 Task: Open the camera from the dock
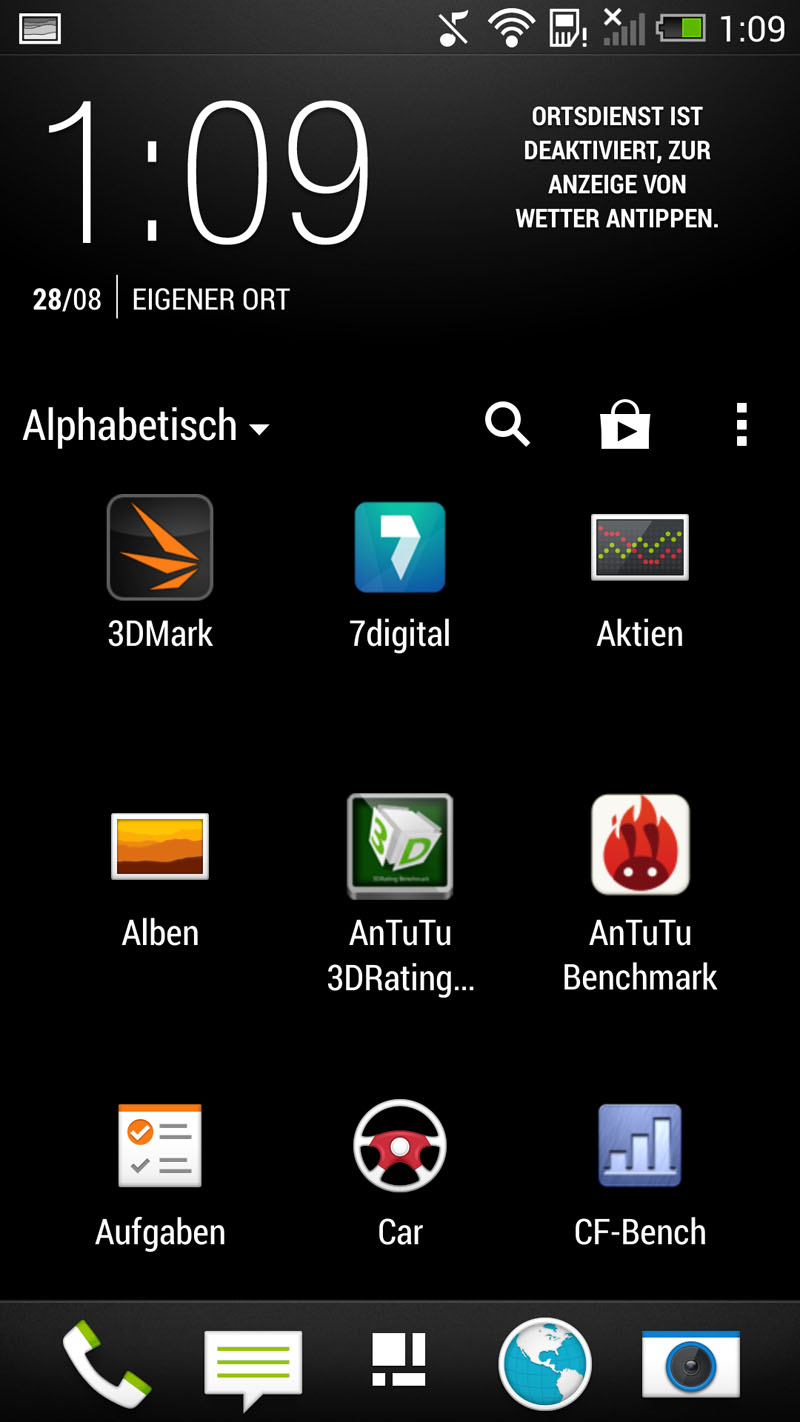pyautogui.click(x=691, y=1363)
